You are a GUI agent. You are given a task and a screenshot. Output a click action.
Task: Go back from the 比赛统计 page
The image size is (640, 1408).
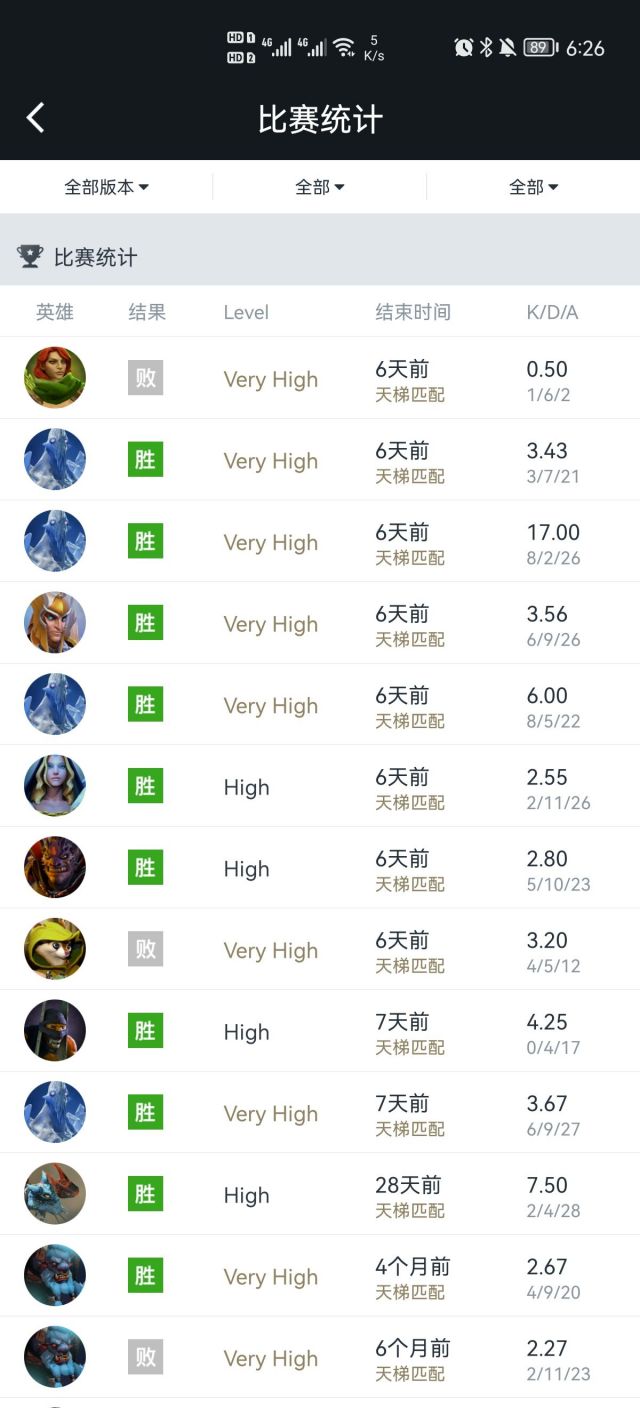[35, 118]
